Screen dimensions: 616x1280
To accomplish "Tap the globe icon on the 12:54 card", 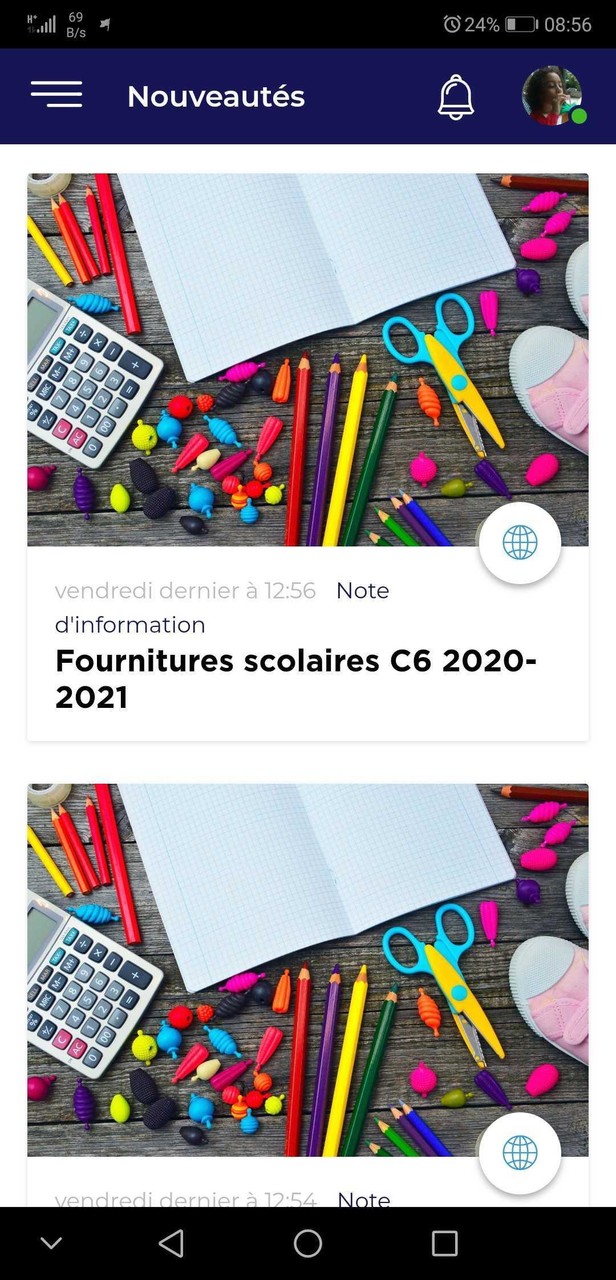I will click(520, 1153).
